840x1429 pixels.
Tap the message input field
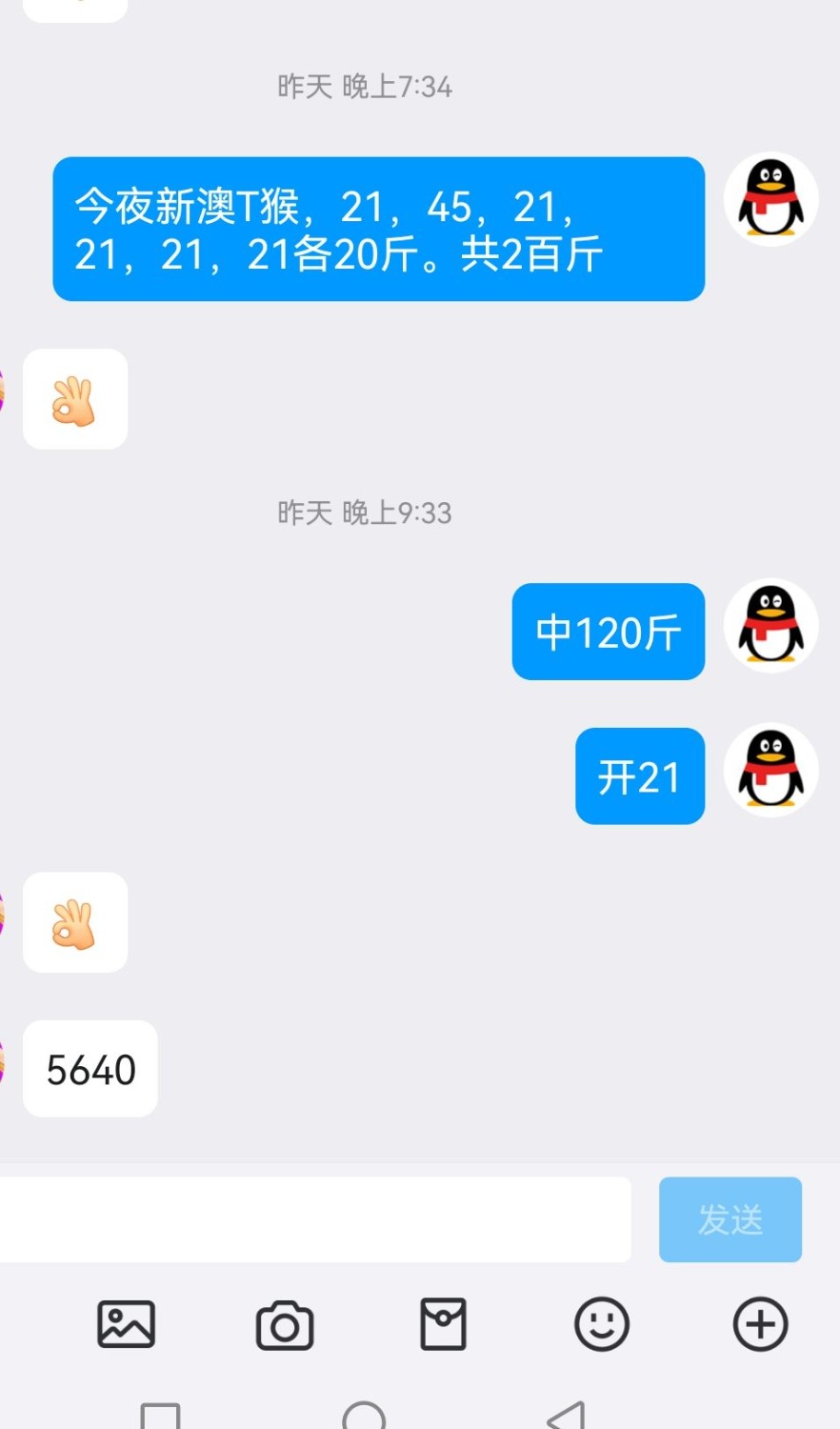click(314, 1219)
